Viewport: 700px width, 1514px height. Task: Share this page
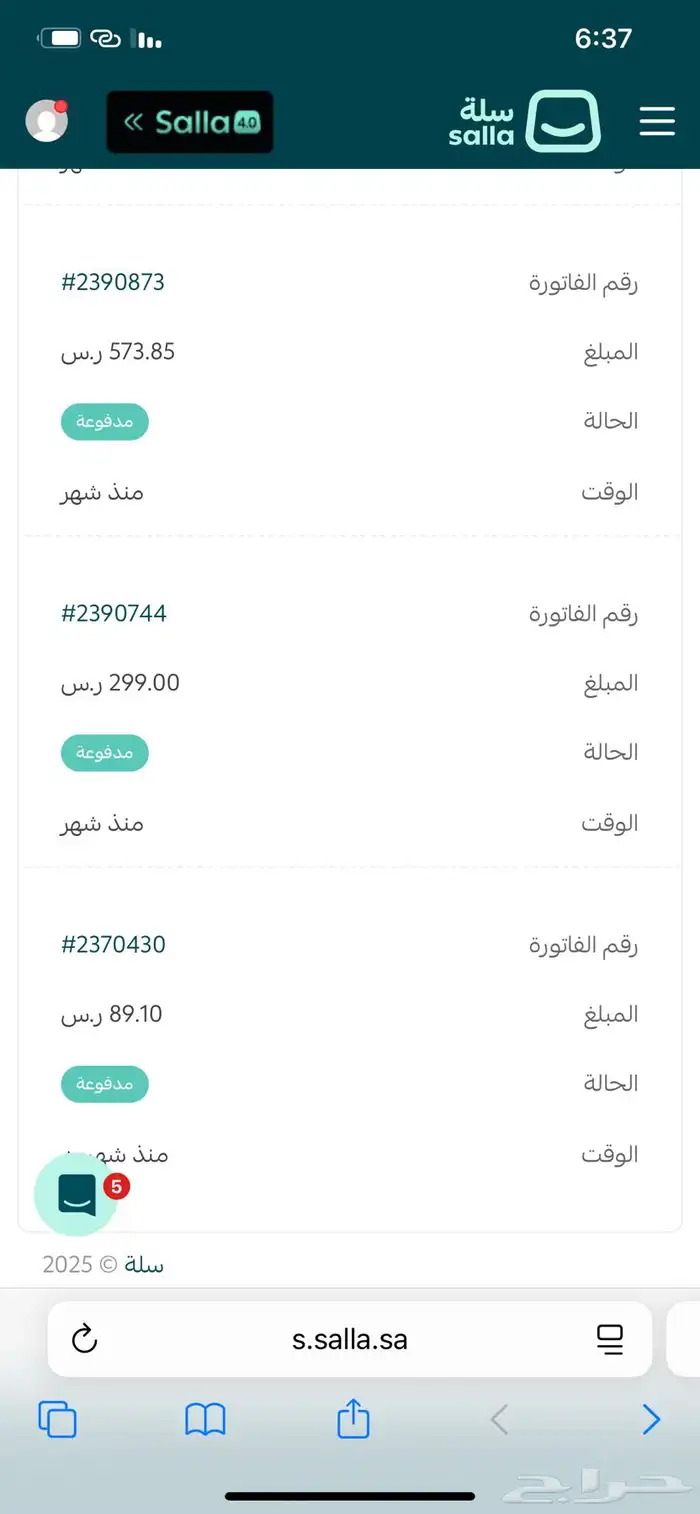coord(353,1418)
